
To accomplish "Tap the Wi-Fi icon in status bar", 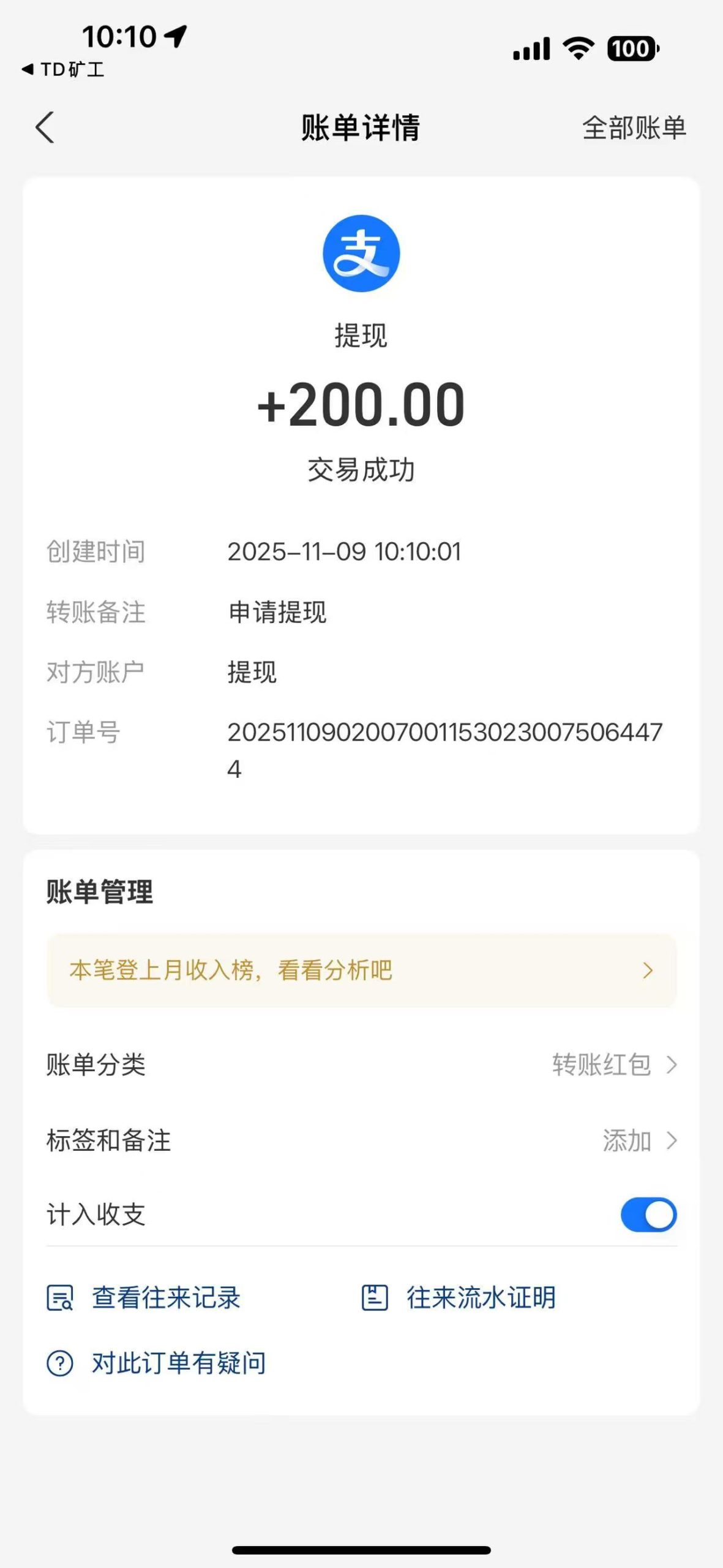I will (x=578, y=50).
